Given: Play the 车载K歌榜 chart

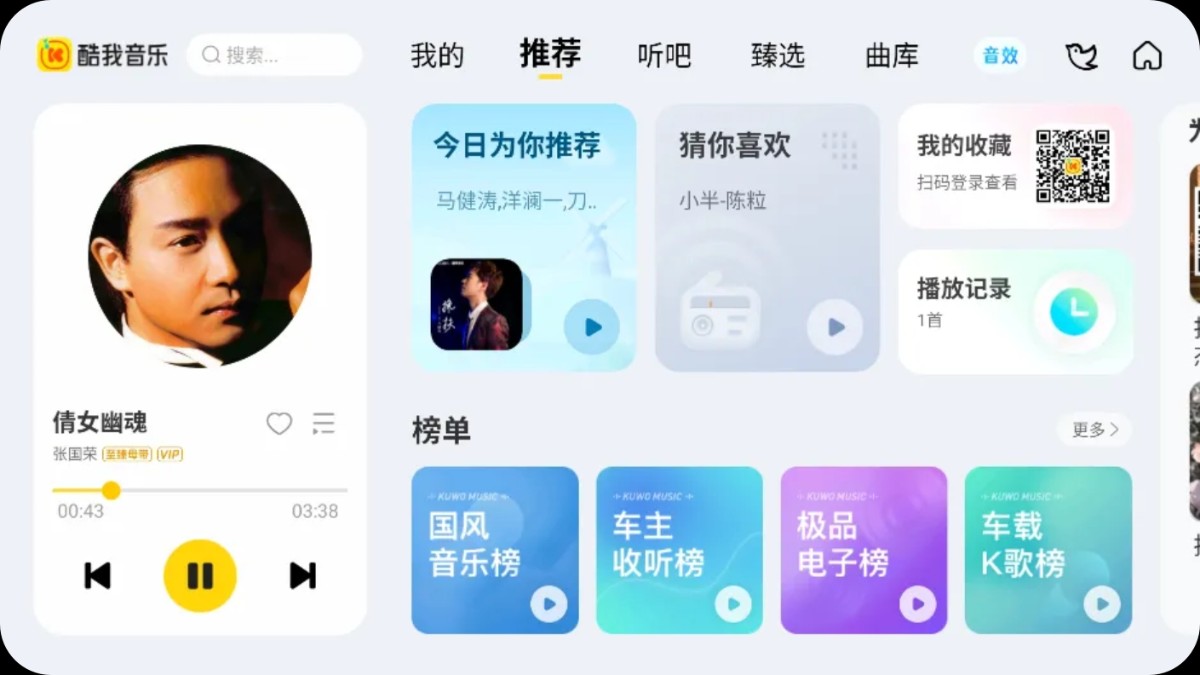Looking at the screenshot, I should coord(1102,604).
